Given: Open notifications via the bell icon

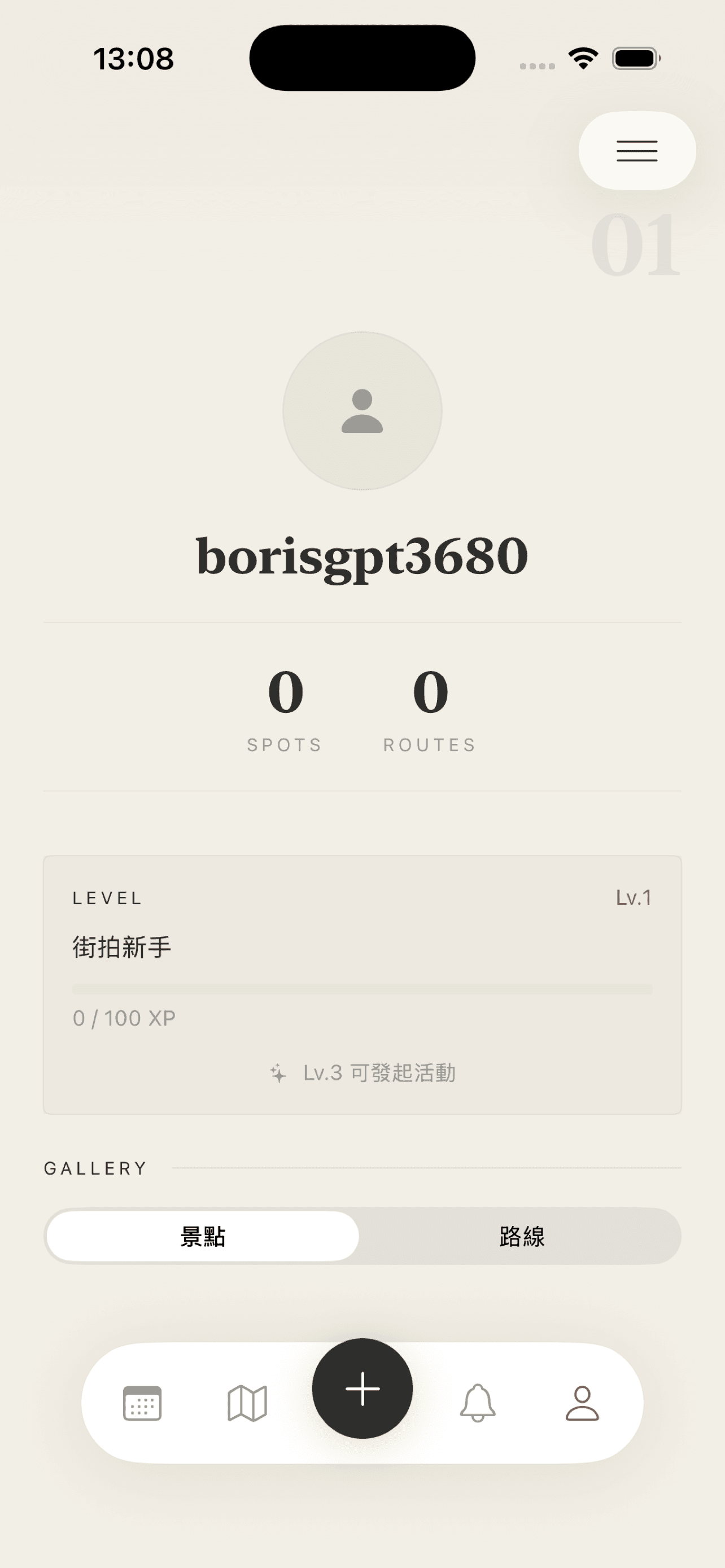Looking at the screenshot, I should (x=478, y=1403).
